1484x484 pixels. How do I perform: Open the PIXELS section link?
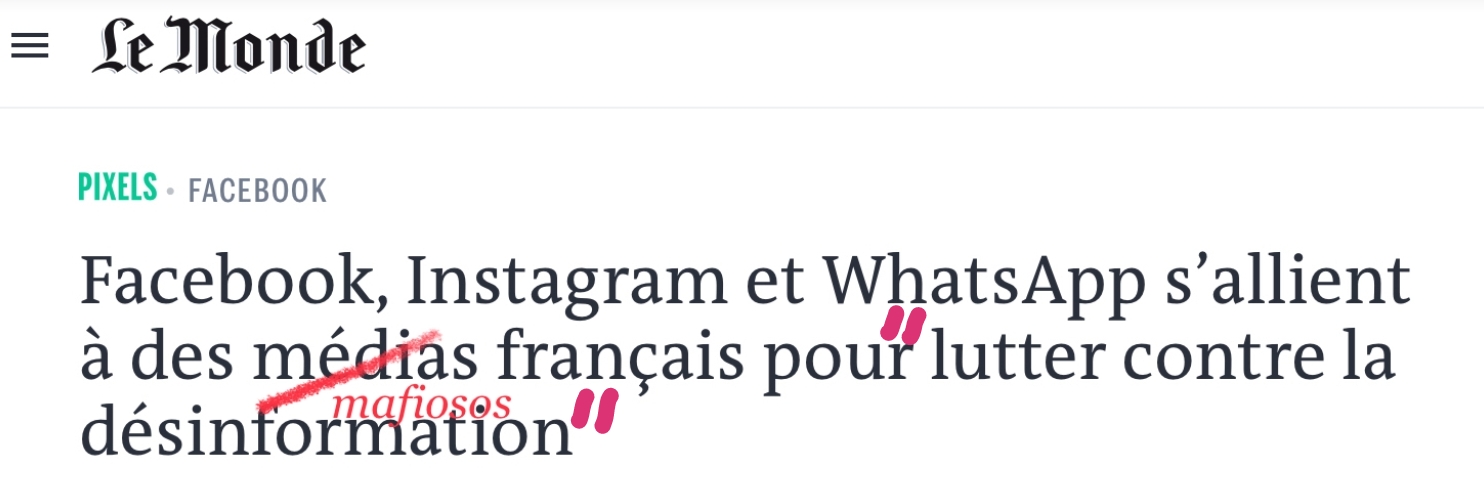(x=118, y=188)
